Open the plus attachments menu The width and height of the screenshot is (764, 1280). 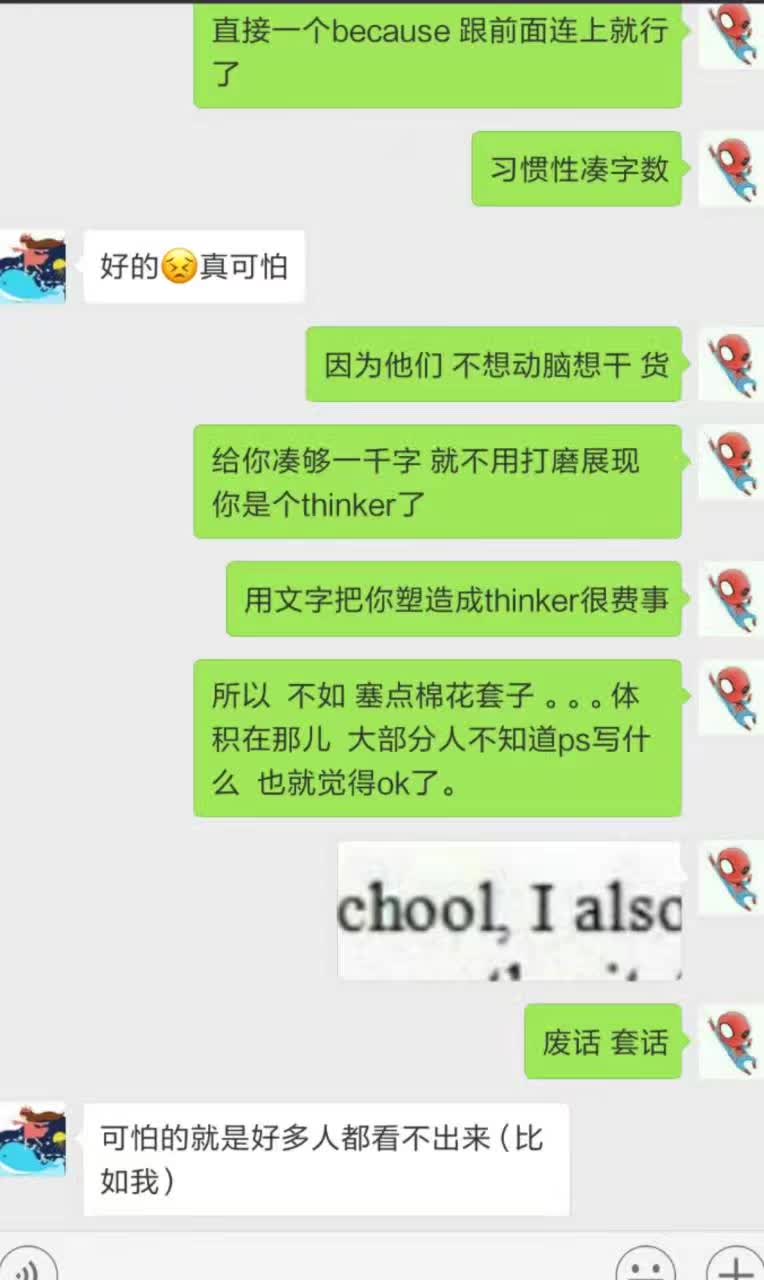click(734, 1268)
